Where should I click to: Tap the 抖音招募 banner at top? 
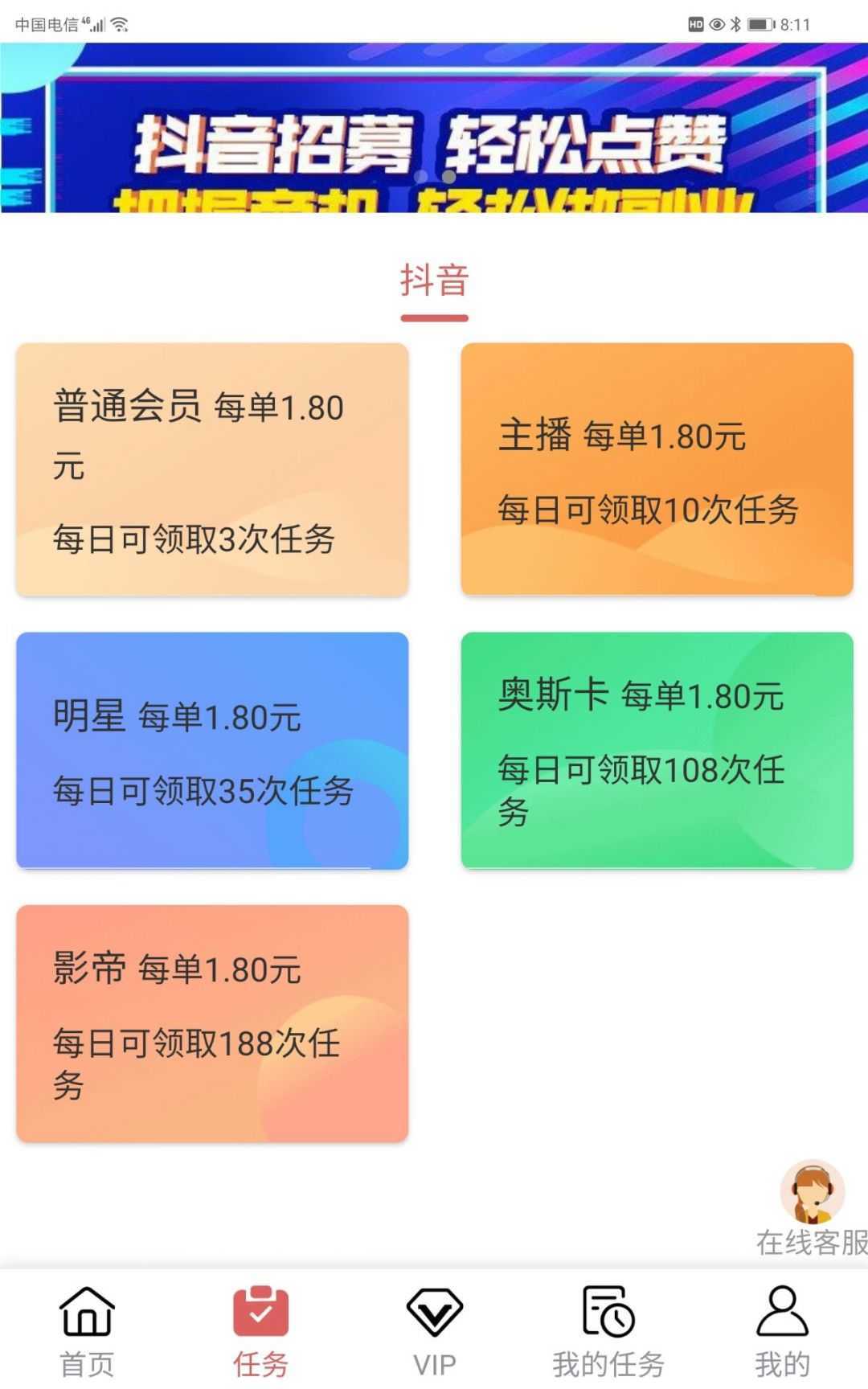coord(434,133)
